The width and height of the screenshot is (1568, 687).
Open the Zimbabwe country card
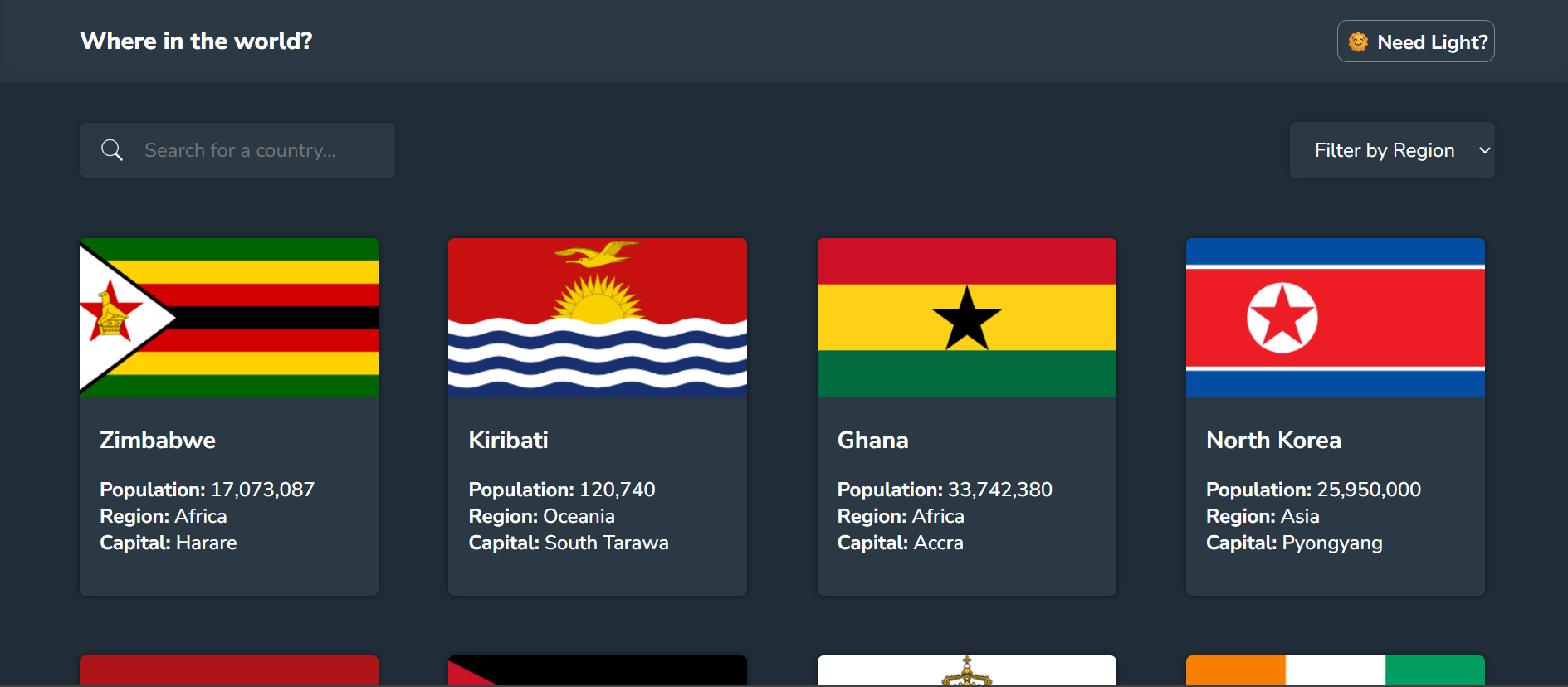[x=229, y=415]
